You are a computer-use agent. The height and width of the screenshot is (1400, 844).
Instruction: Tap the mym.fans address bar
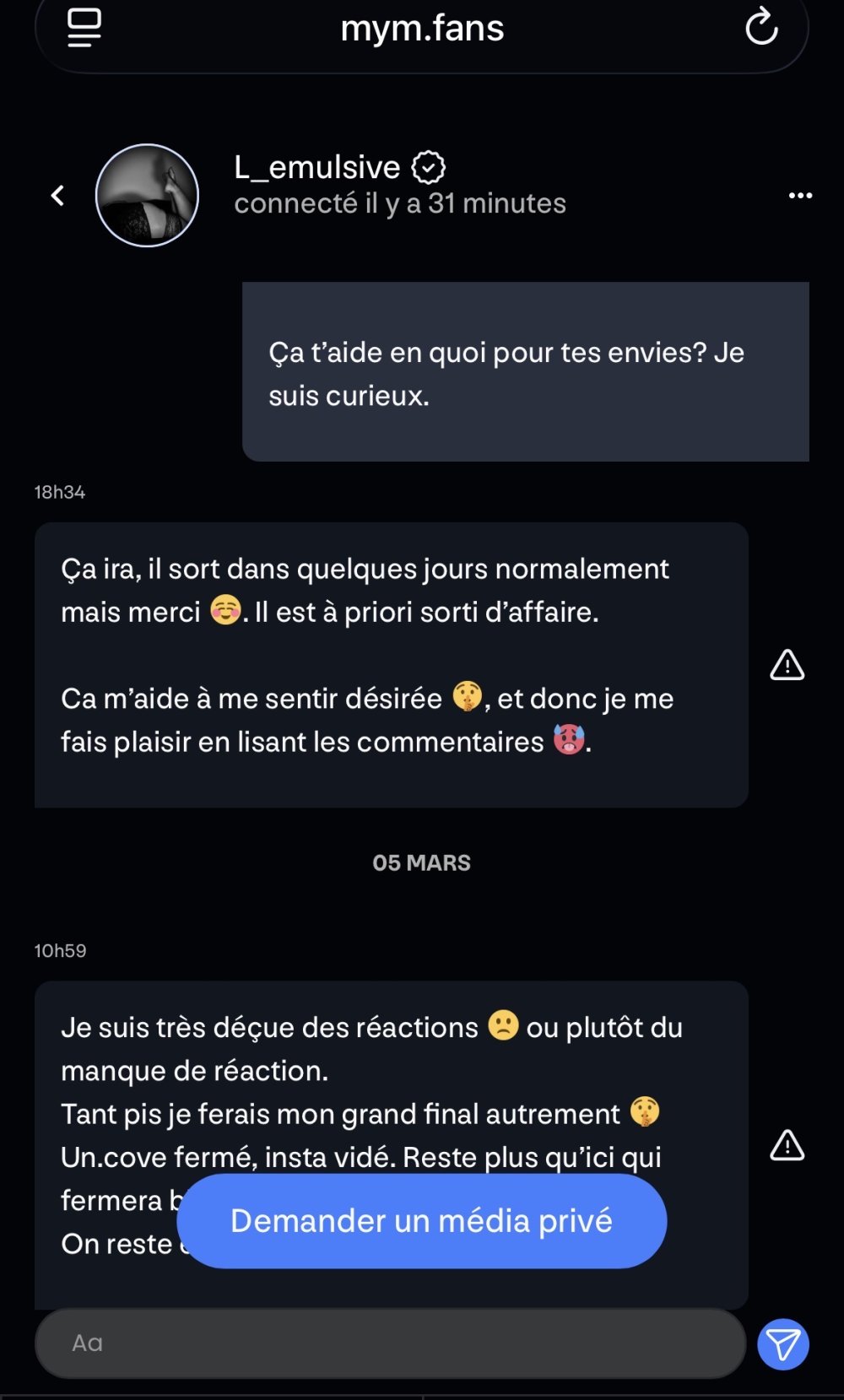[x=422, y=29]
